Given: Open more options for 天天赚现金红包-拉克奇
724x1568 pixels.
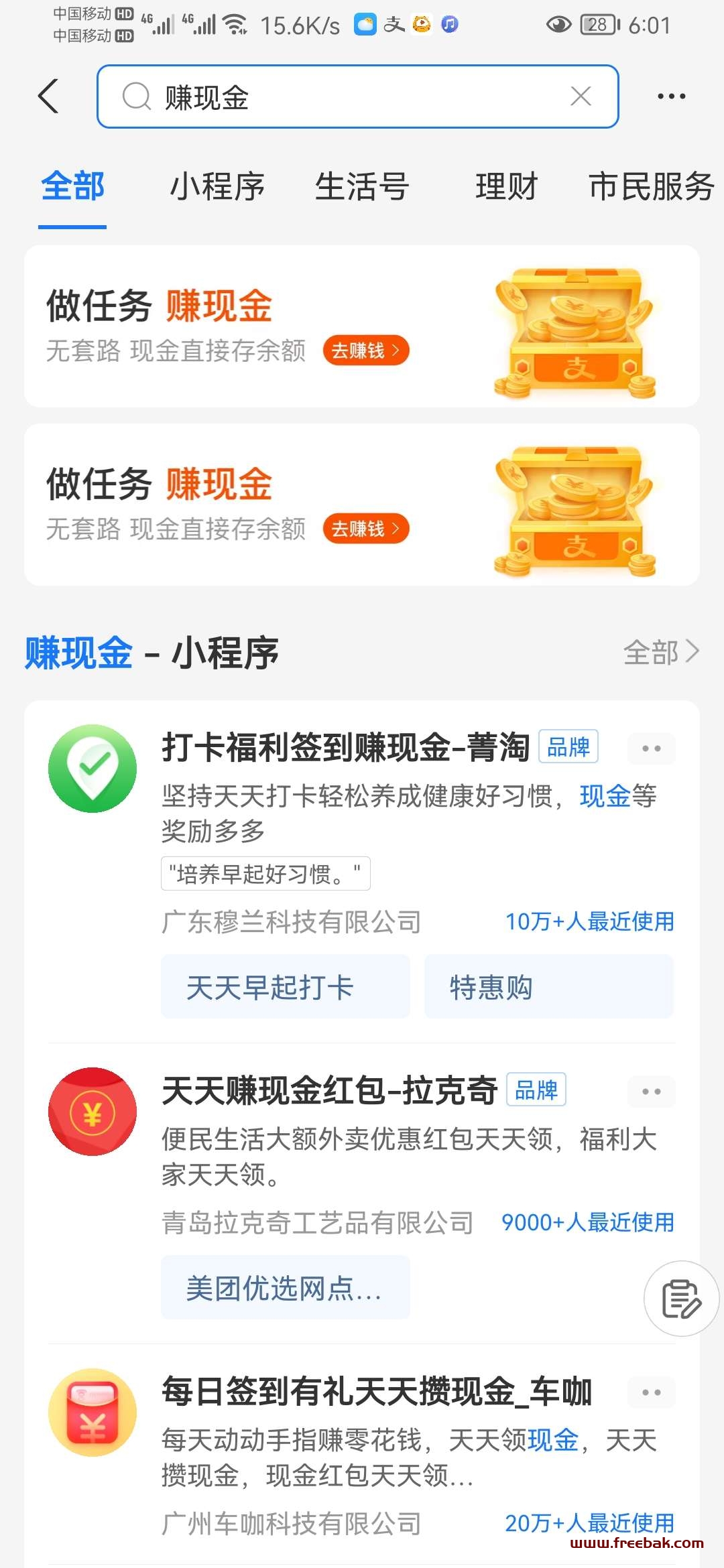Looking at the screenshot, I should tap(651, 1092).
